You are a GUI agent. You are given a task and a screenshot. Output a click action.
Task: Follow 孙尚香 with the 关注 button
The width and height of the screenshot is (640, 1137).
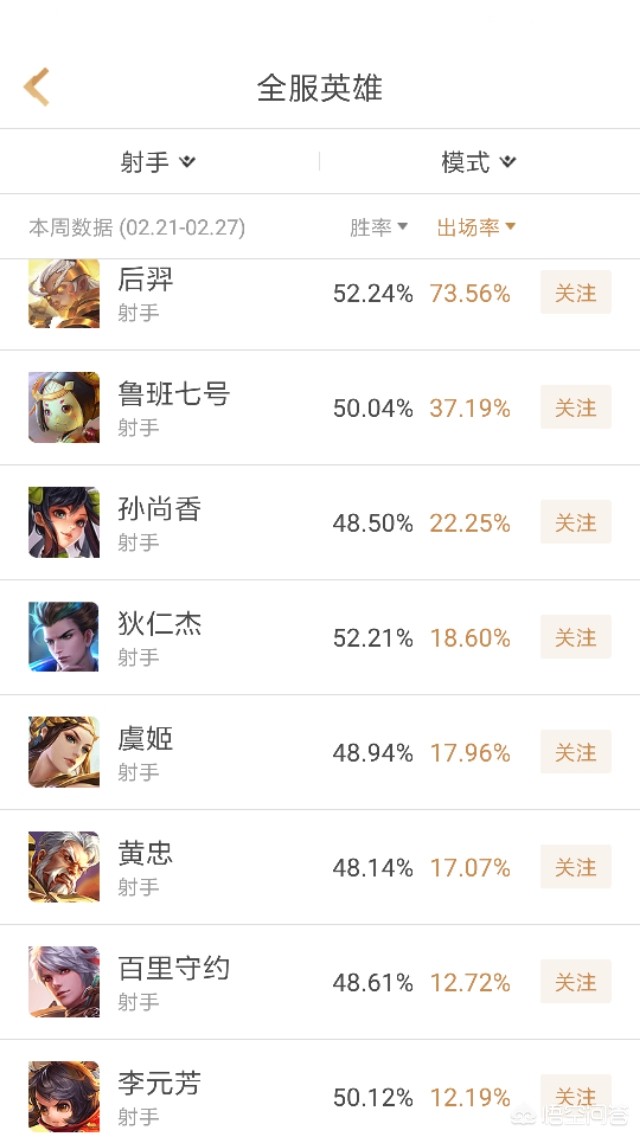click(x=575, y=523)
